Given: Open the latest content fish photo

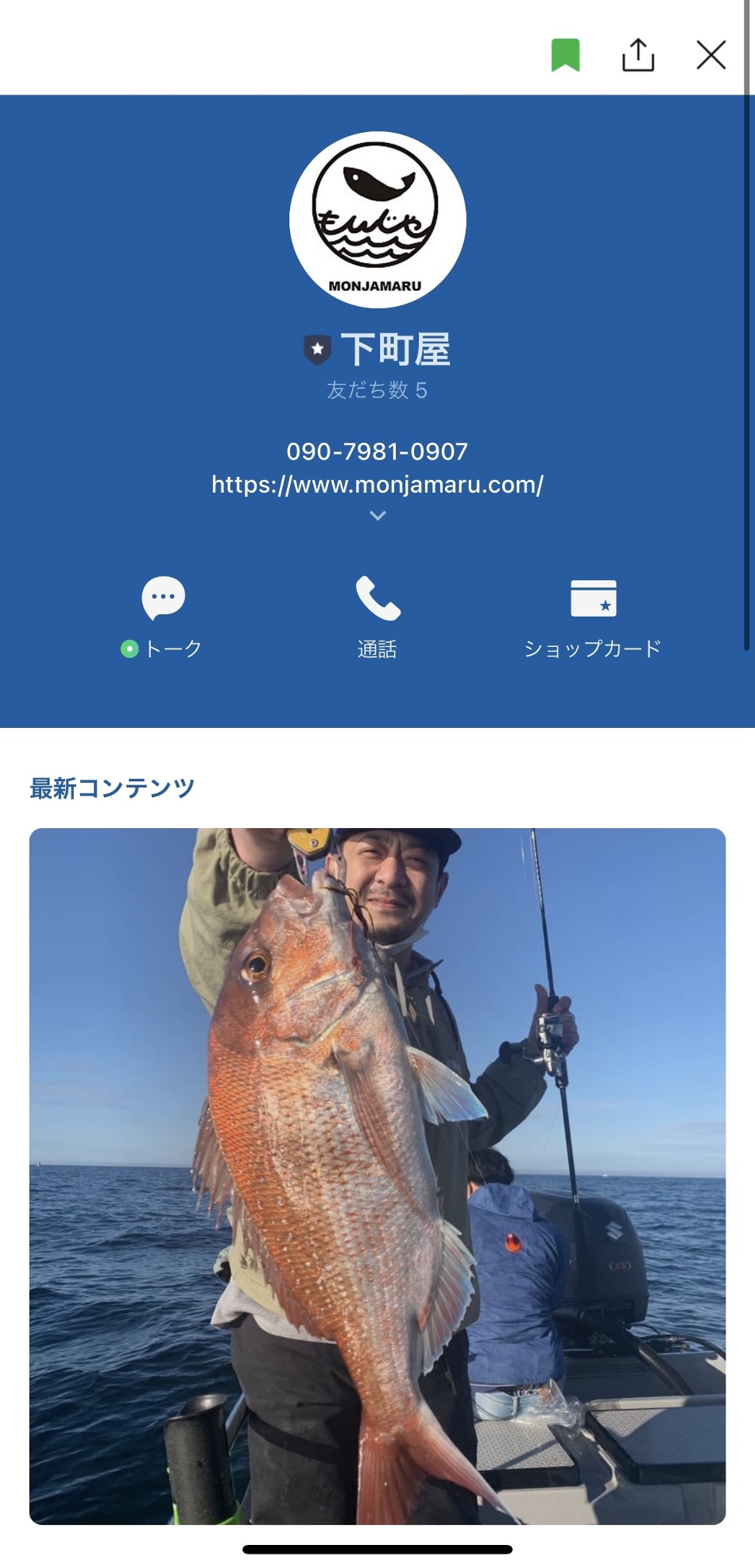Looking at the screenshot, I should click(377, 1175).
